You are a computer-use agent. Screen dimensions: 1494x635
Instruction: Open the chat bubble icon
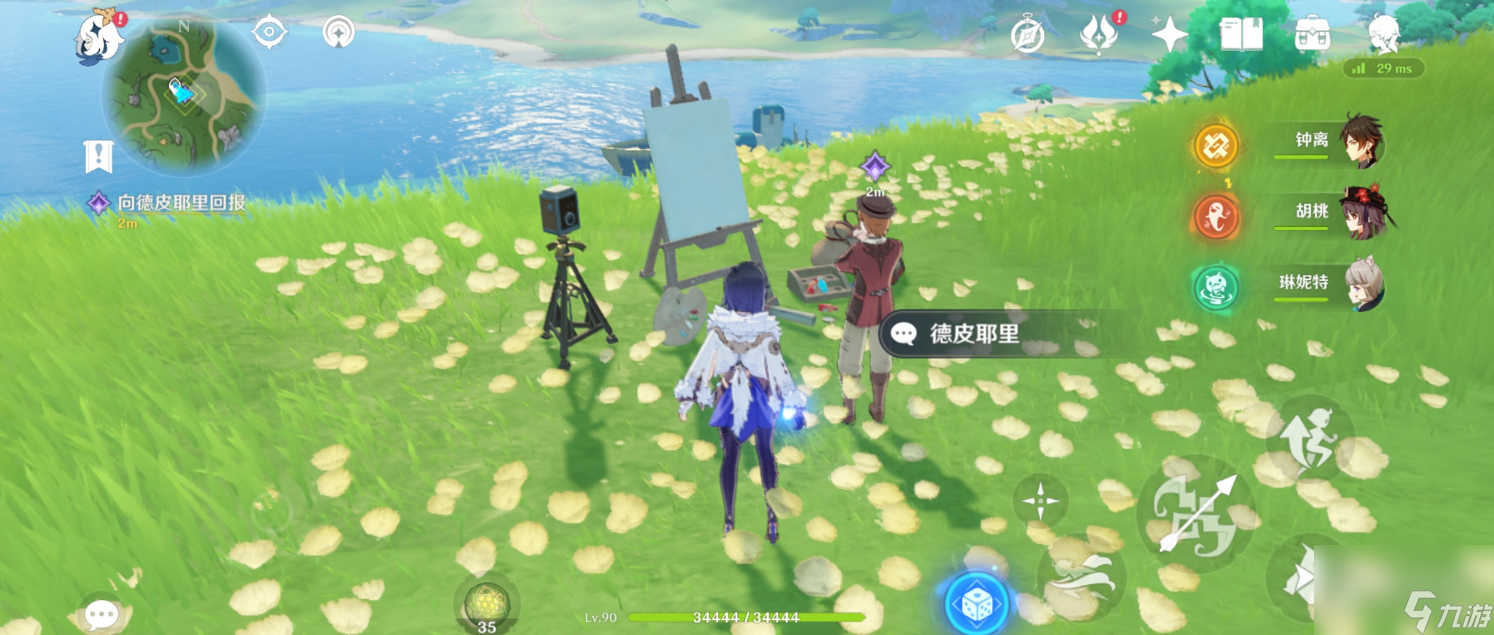tap(101, 613)
